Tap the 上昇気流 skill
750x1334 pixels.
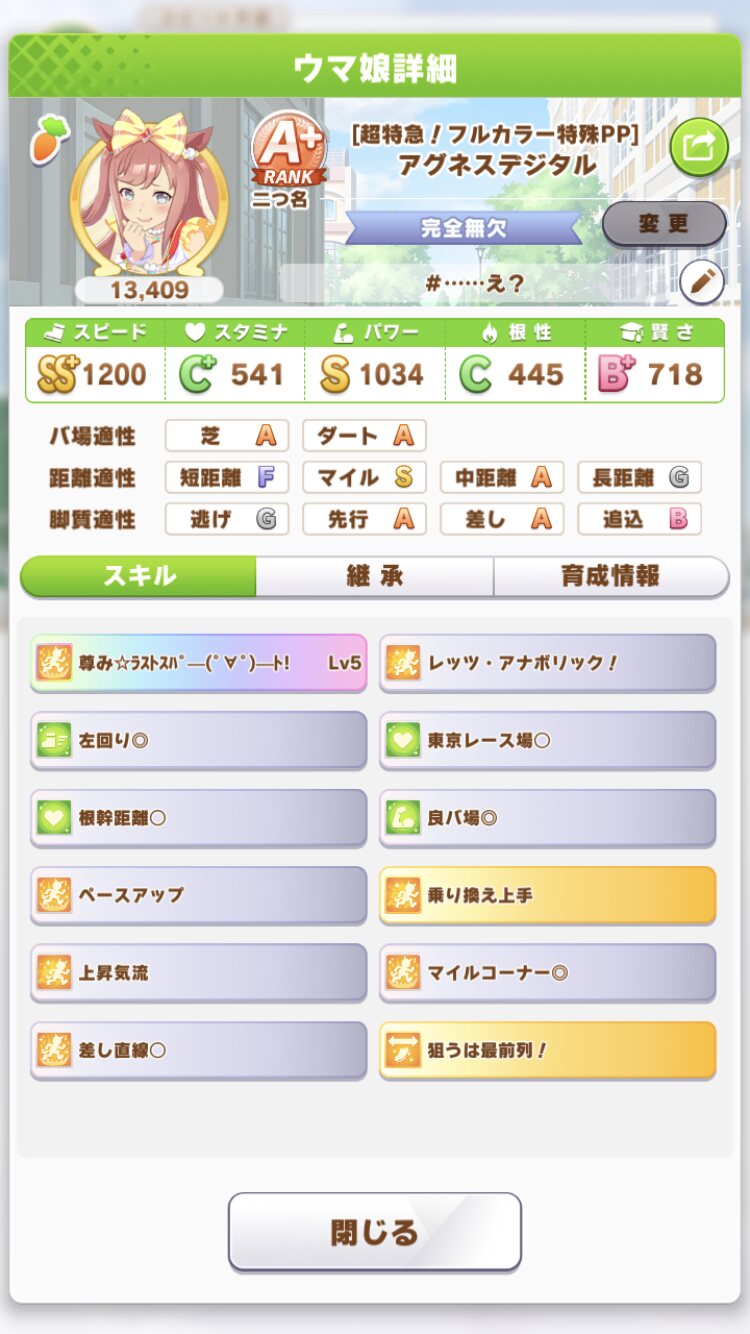tap(198, 972)
